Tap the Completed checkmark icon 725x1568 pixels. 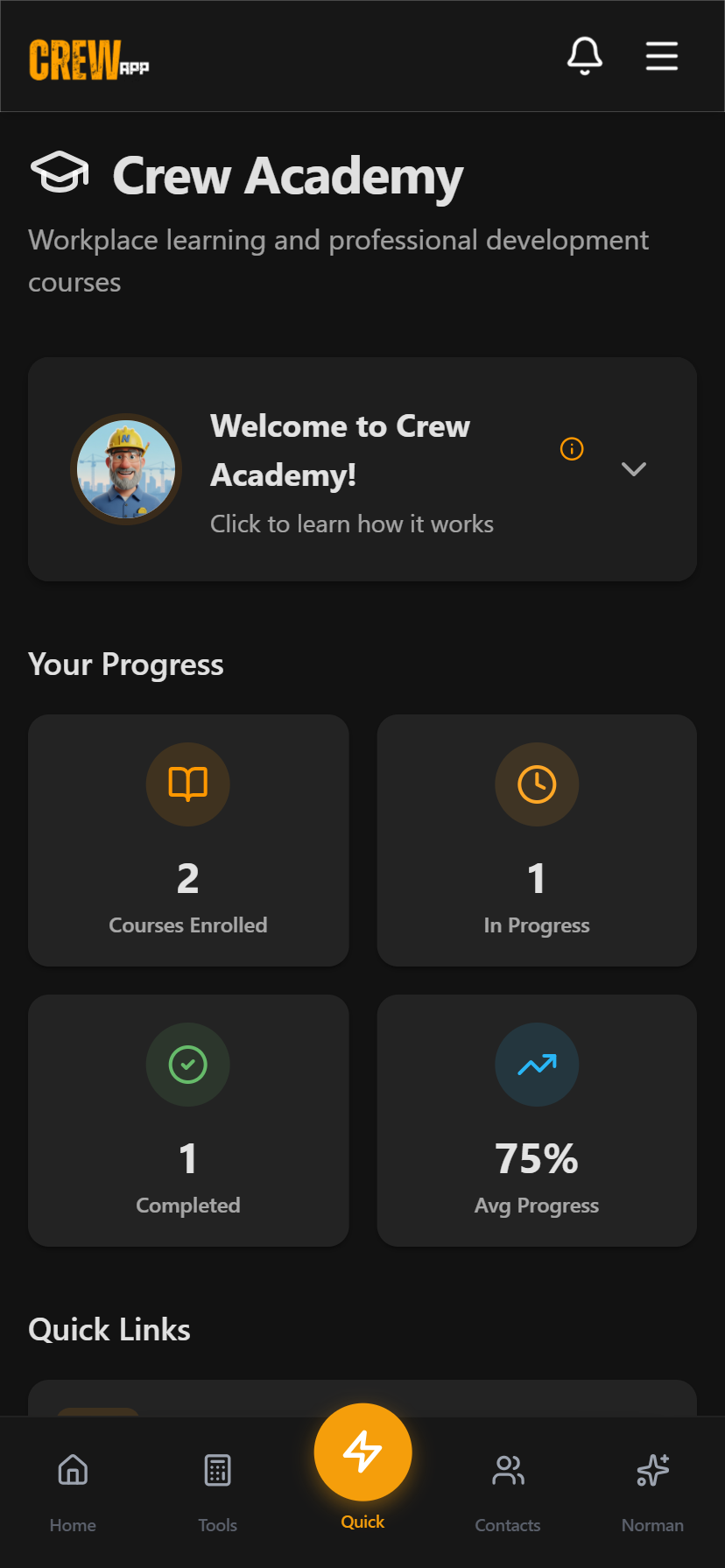187,1065
